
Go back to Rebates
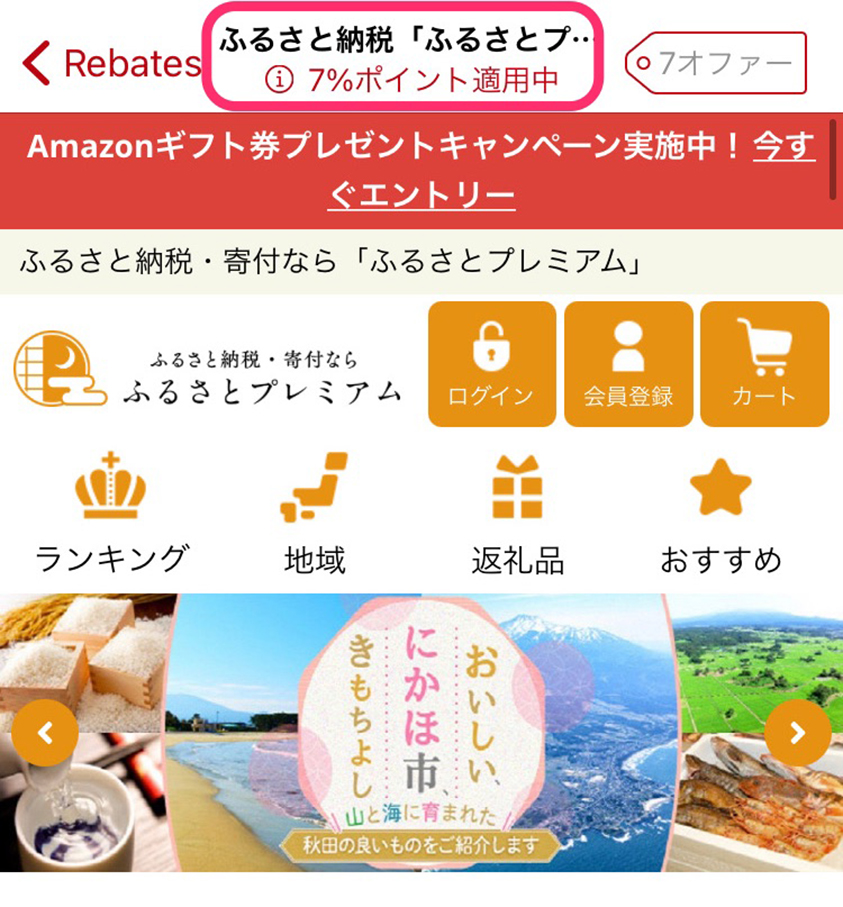pos(110,64)
